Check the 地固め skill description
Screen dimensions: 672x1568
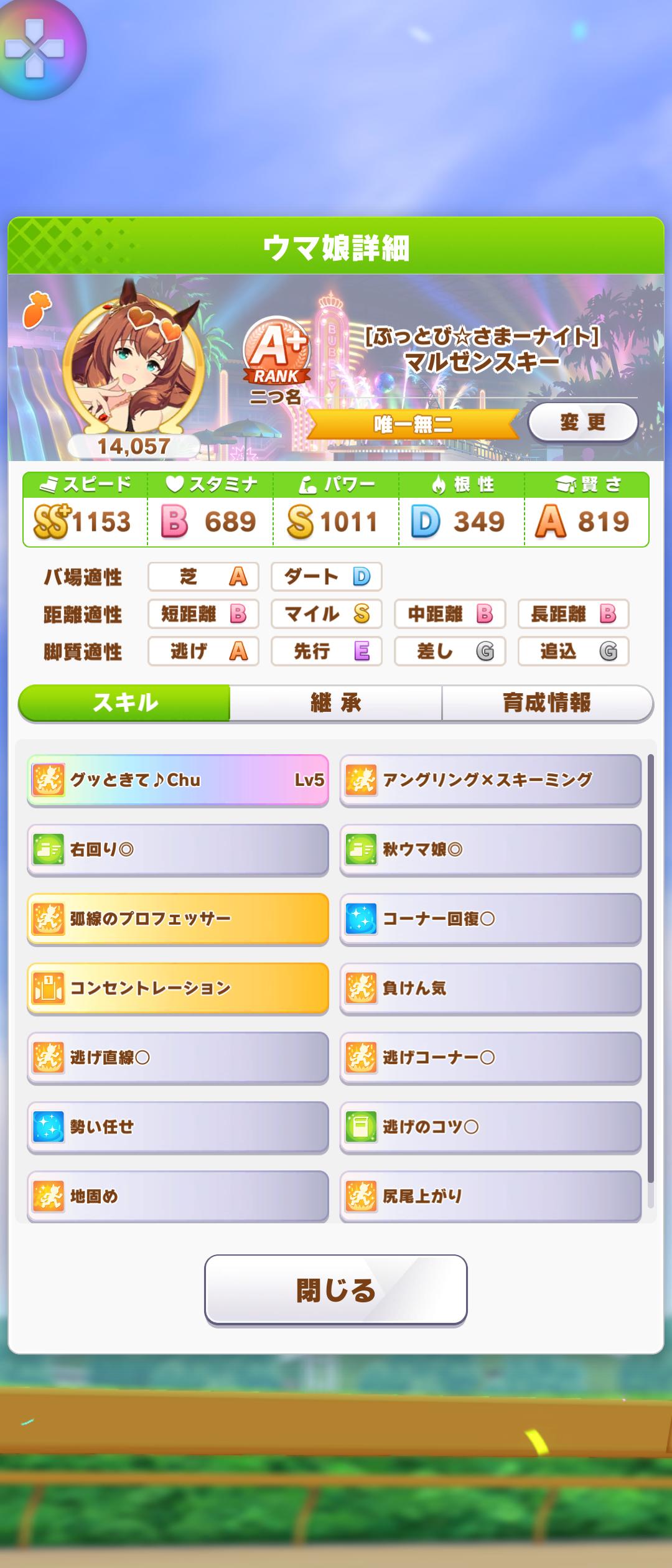(178, 1197)
